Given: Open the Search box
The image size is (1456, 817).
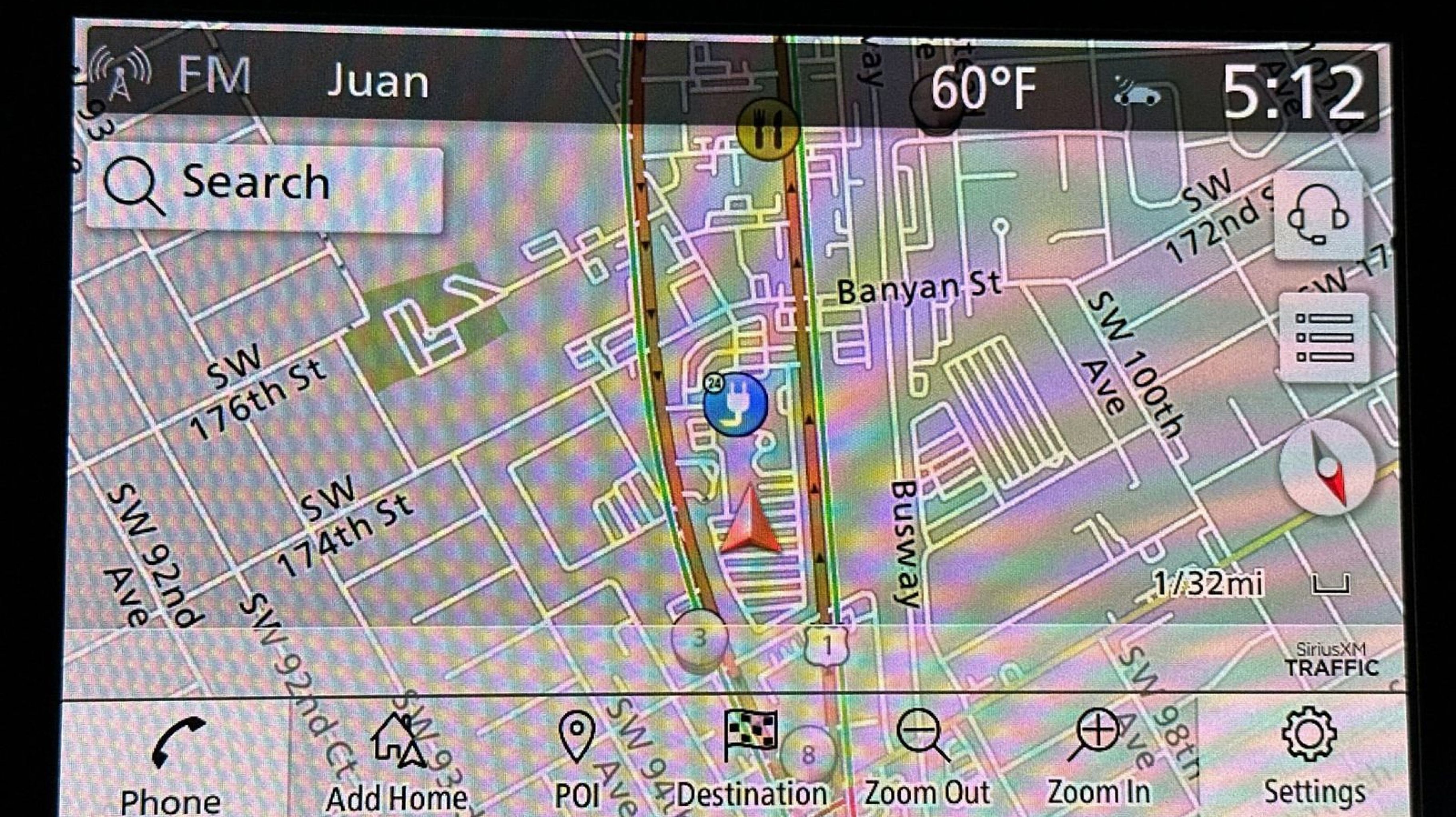Looking at the screenshot, I should click(265, 186).
